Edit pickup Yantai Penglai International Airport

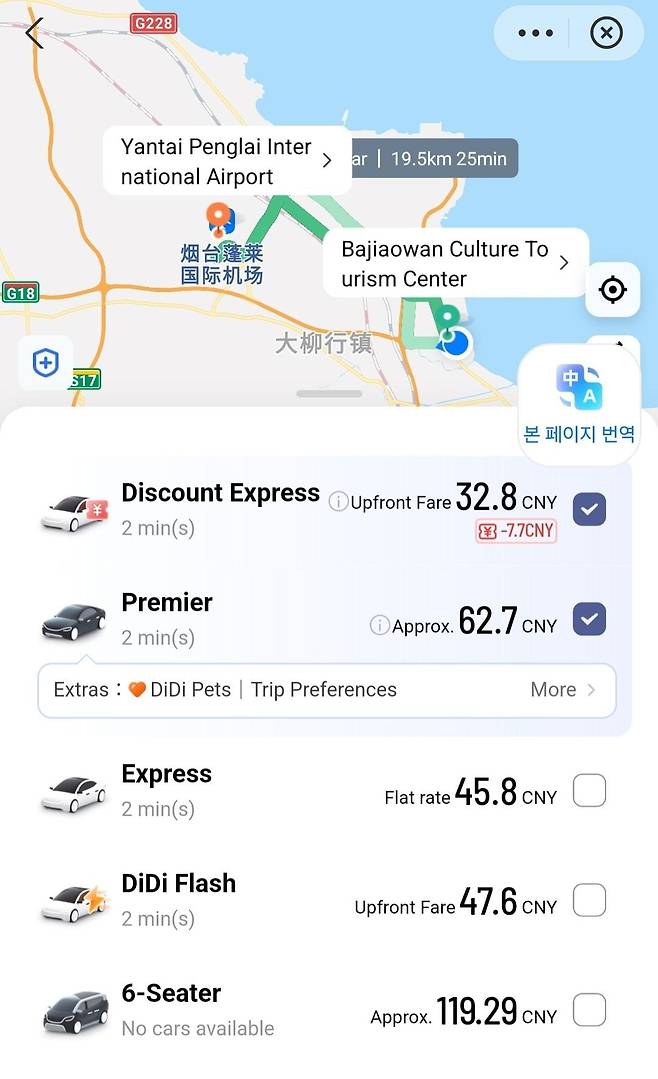coord(227,161)
